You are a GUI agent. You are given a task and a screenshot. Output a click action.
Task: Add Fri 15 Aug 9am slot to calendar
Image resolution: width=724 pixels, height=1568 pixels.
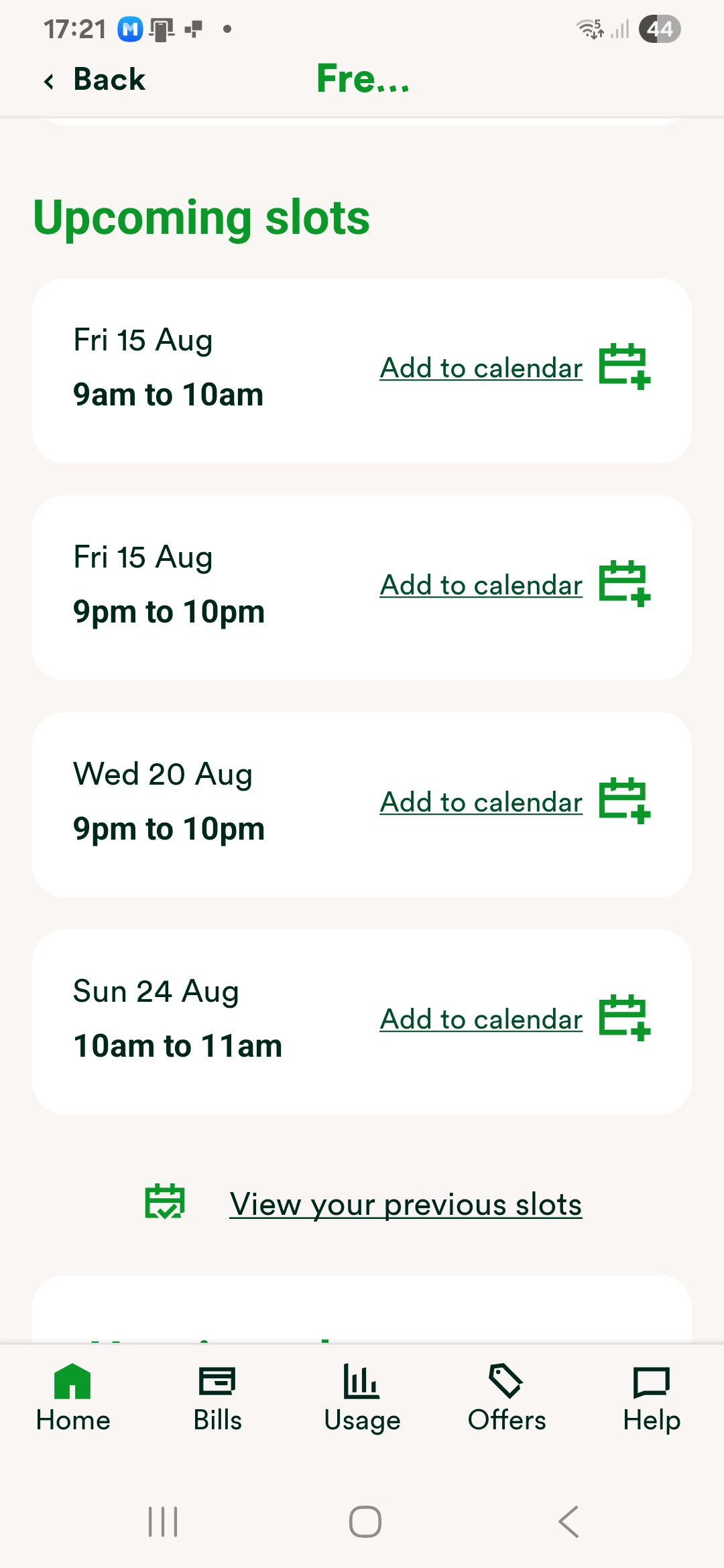481,368
